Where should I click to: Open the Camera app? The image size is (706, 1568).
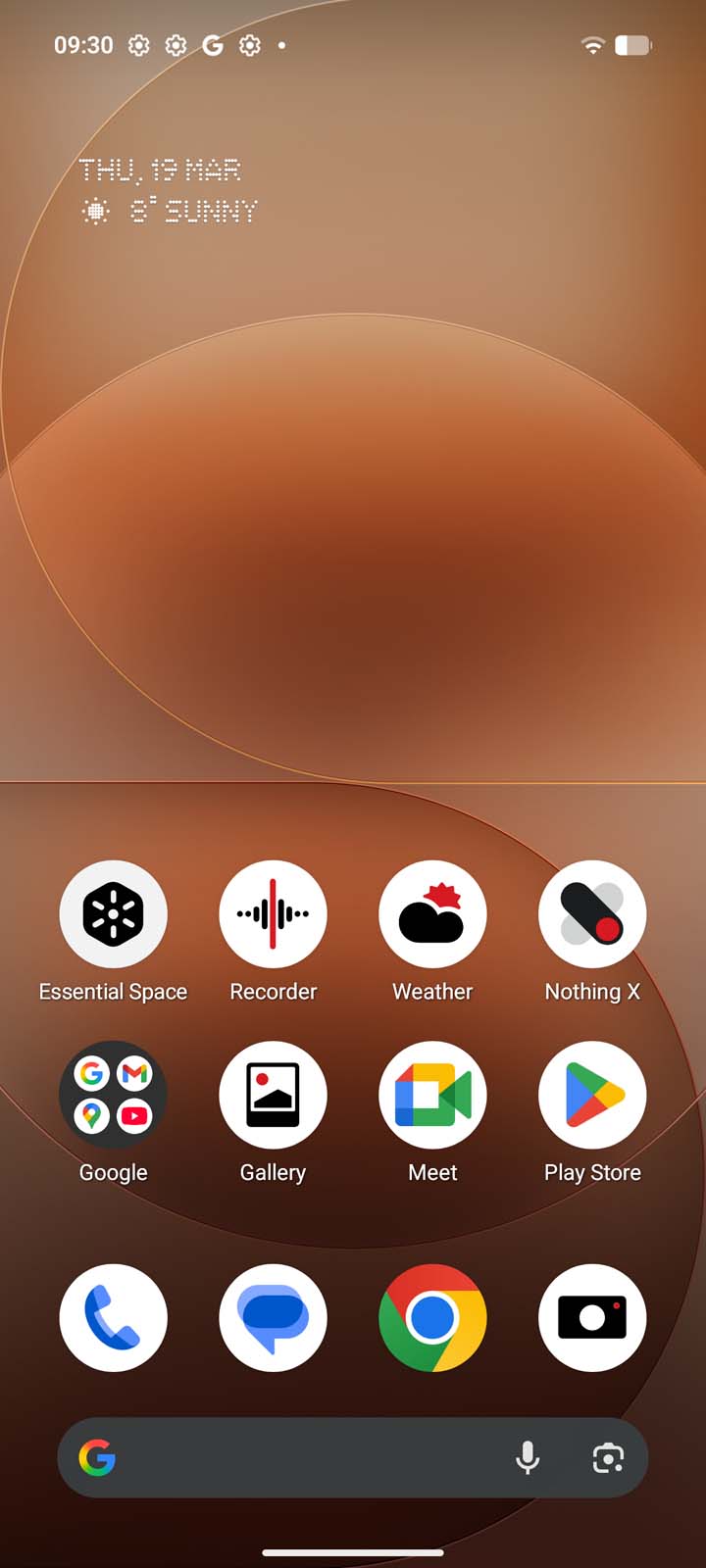click(x=592, y=1317)
